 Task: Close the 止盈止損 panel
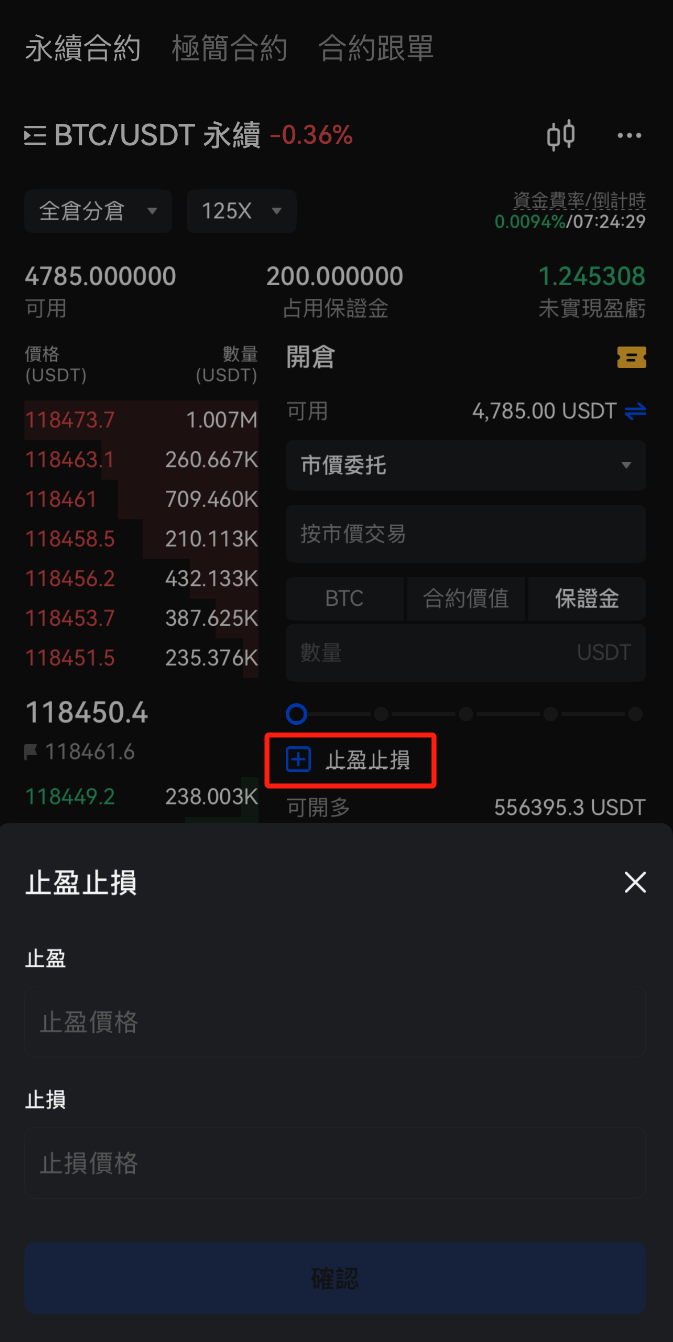point(635,882)
